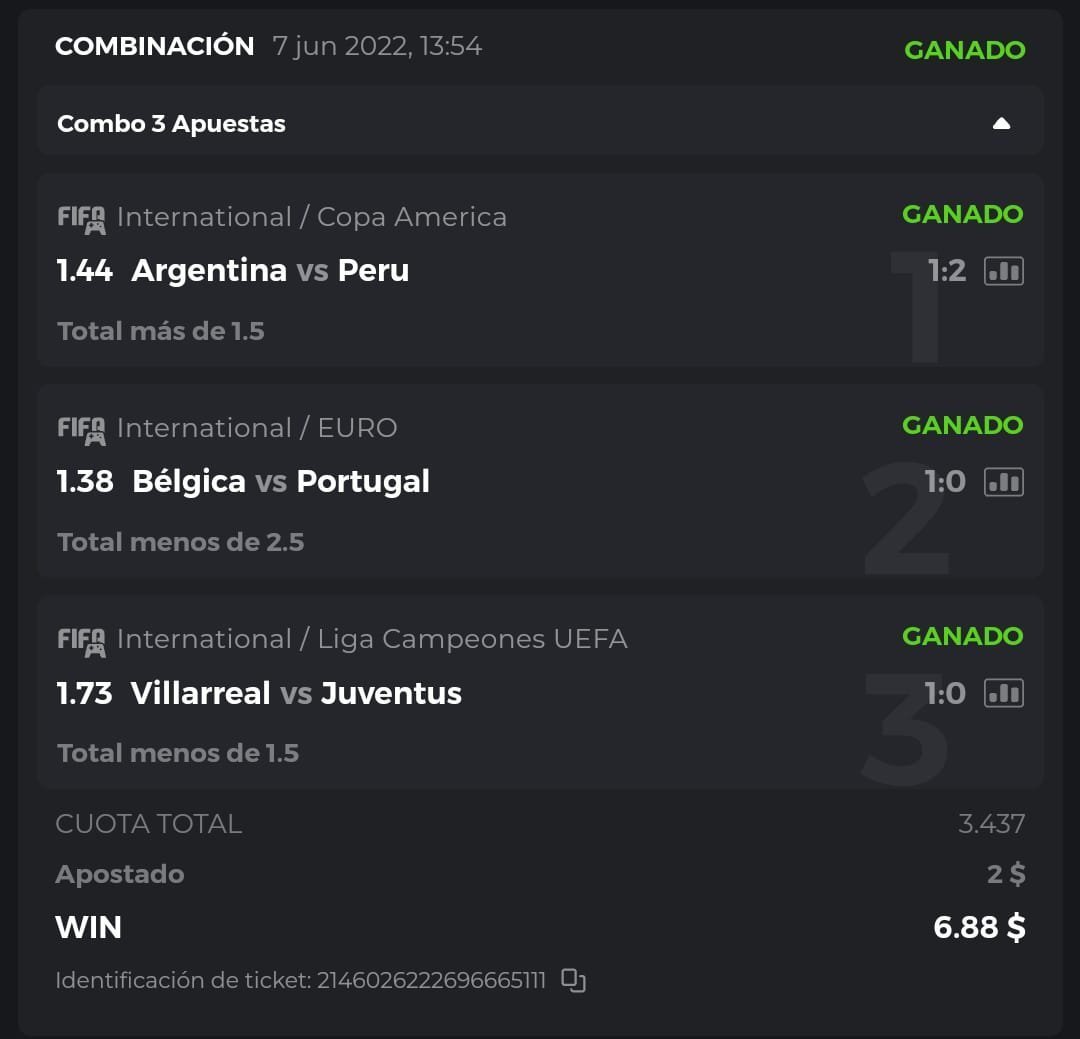
Task: Collapse the Combo 3 Apuestas section
Action: click(x=1001, y=124)
